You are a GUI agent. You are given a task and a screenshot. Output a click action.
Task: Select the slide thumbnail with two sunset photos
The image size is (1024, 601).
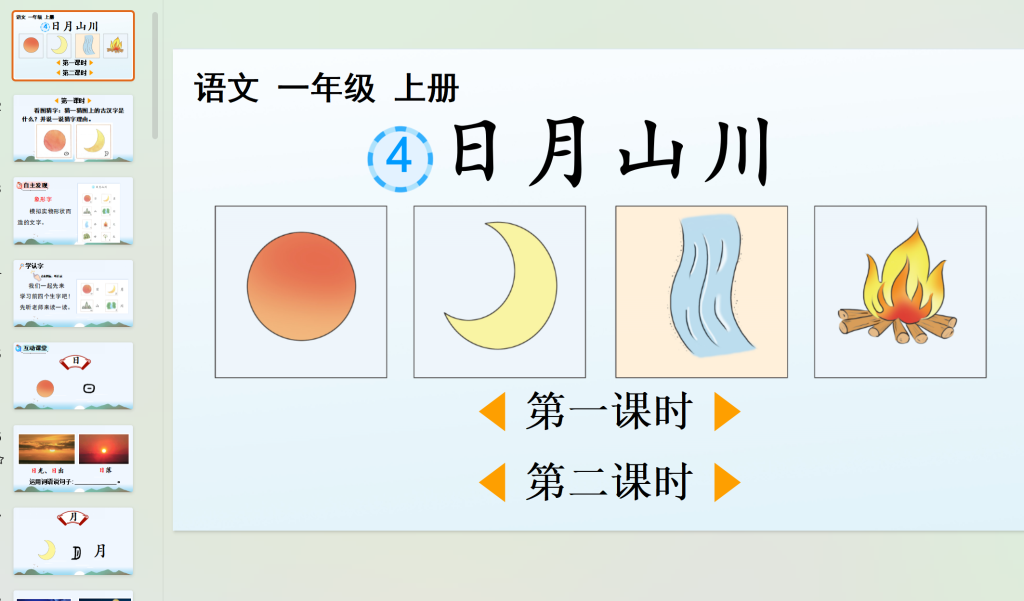coord(73,457)
